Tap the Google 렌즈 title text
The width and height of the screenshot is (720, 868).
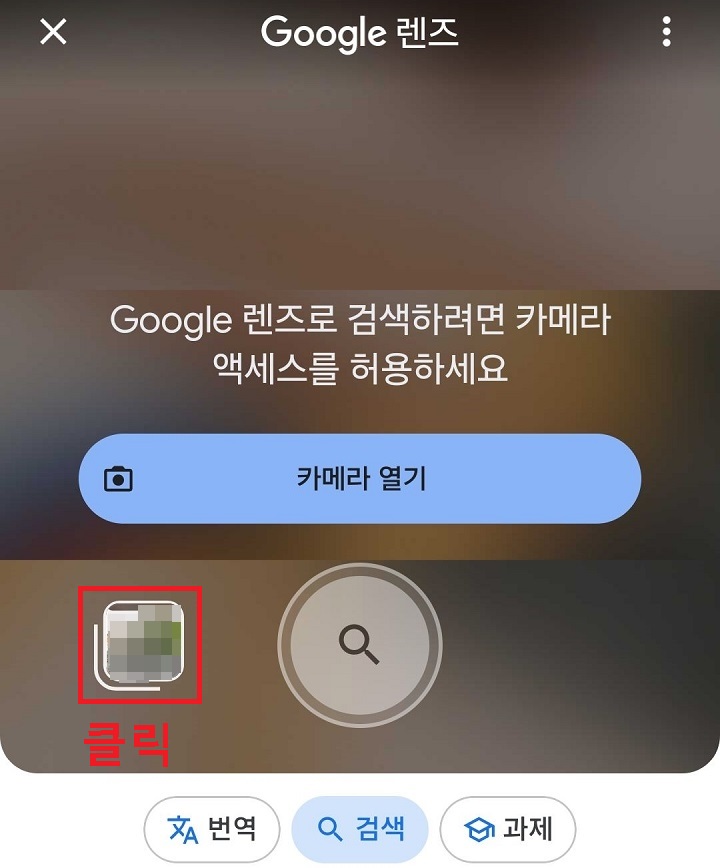click(360, 33)
